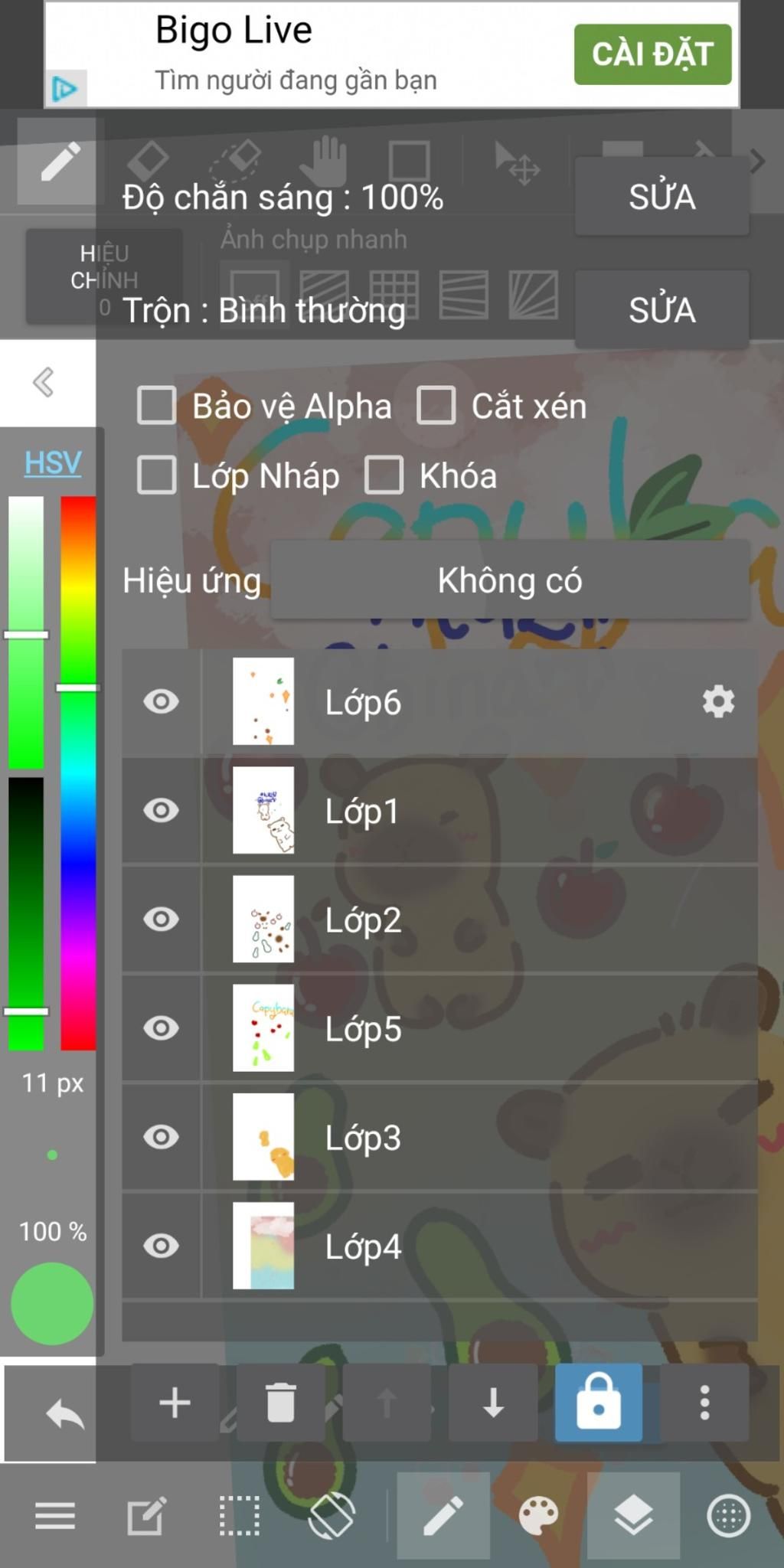
Task: Edit the Độ chắn sáng opacity value
Action: pyautogui.click(x=661, y=197)
